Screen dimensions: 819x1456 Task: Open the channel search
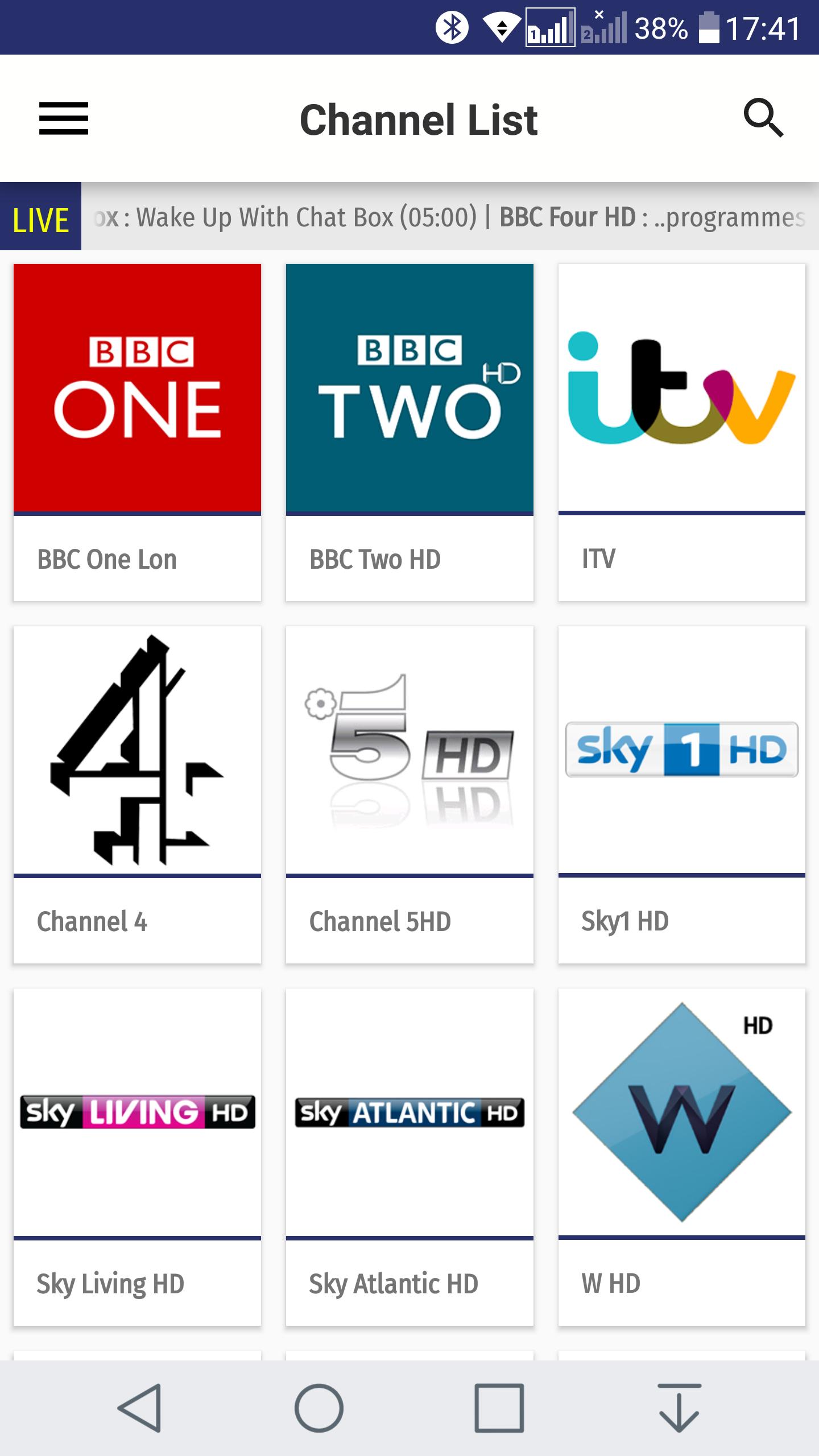763,118
